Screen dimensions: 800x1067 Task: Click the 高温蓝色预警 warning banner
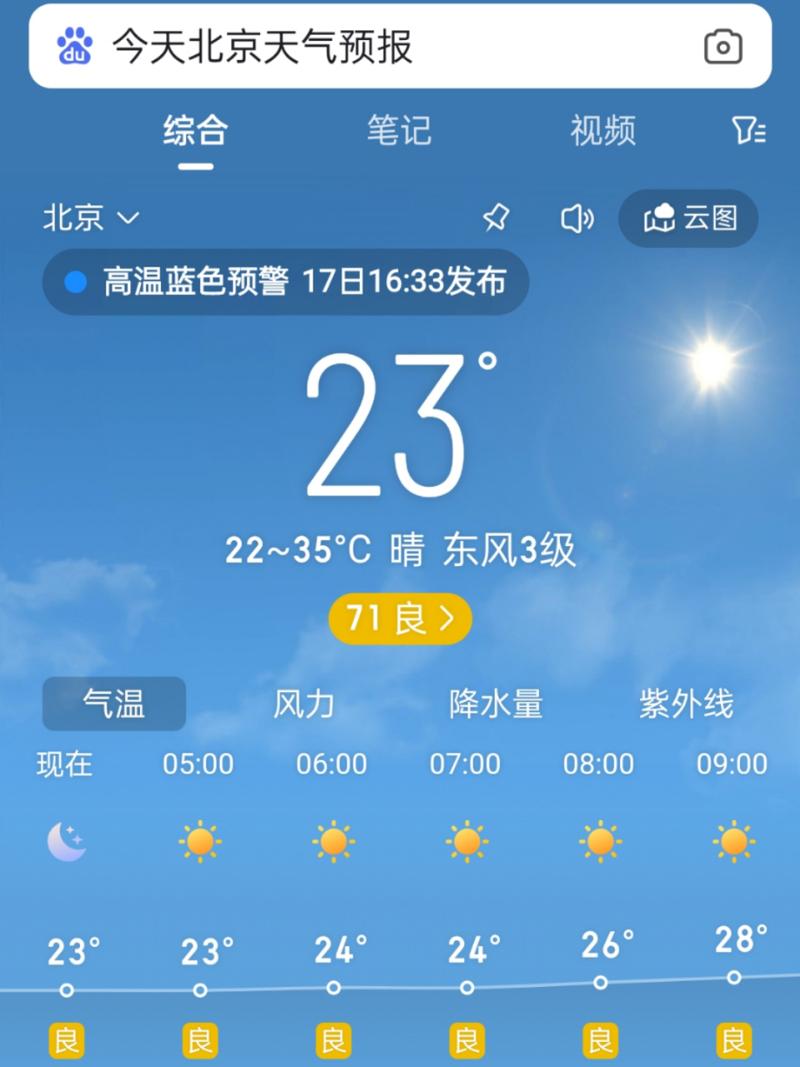coord(285,282)
